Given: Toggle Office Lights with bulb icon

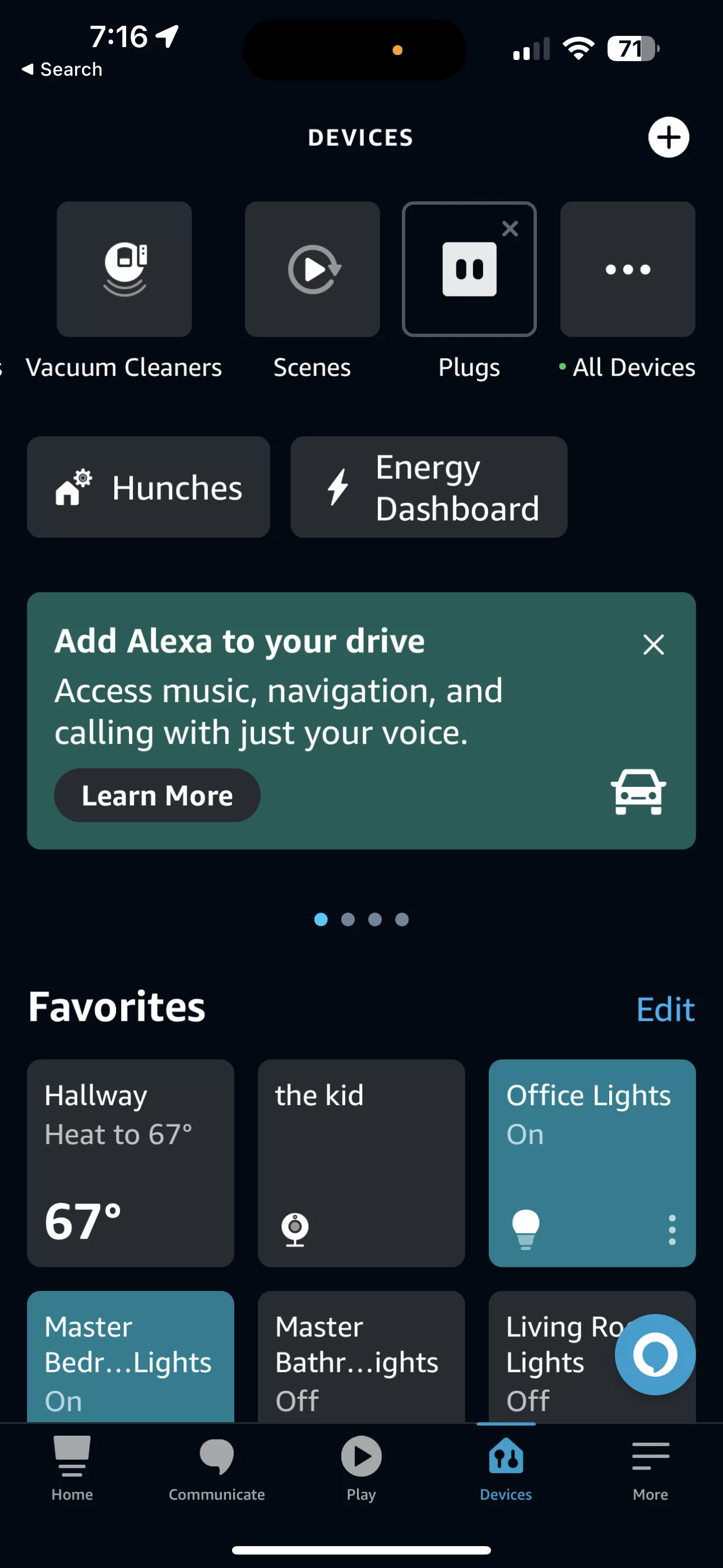Looking at the screenshot, I should 526,1229.
